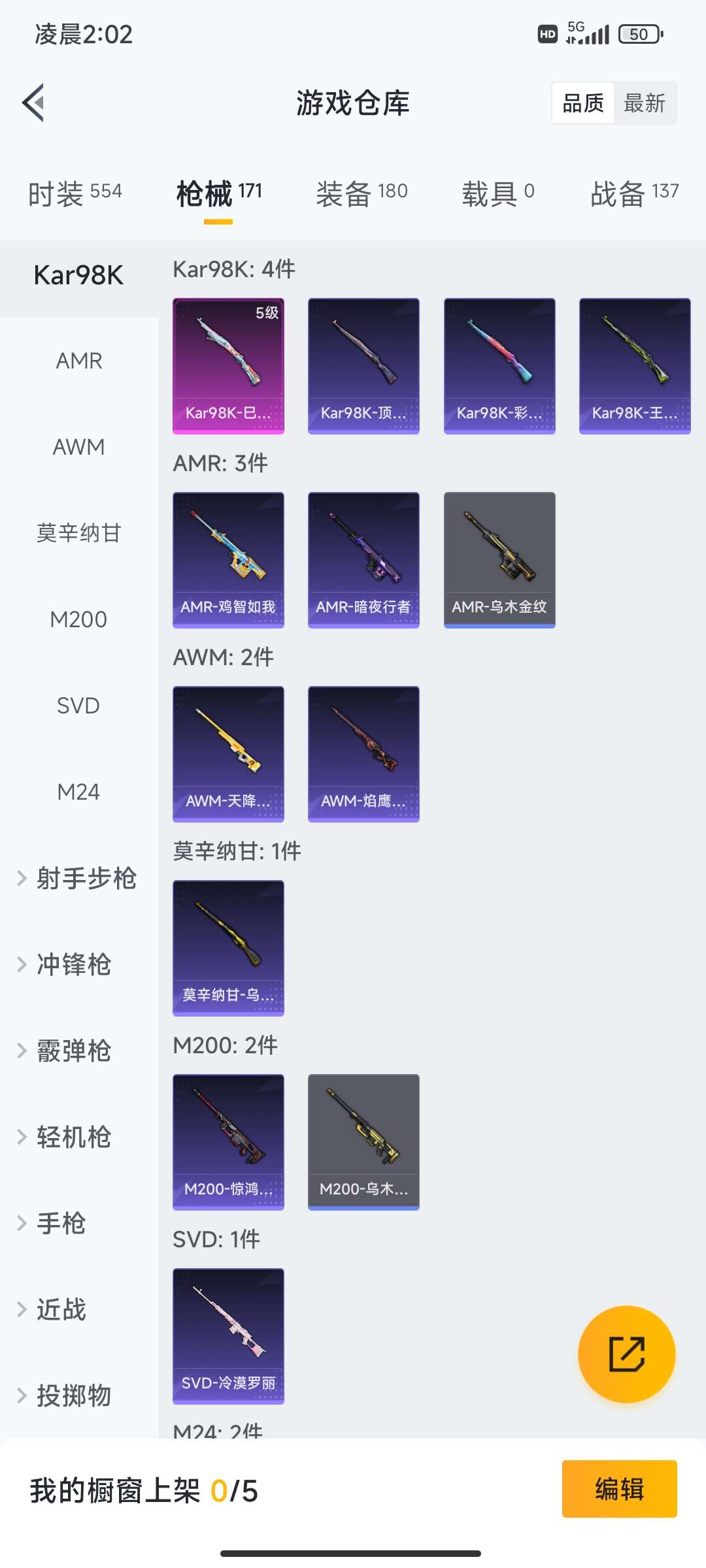
Task: Open the level 5 Kar98K skin
Action: [x=228, y=366]
